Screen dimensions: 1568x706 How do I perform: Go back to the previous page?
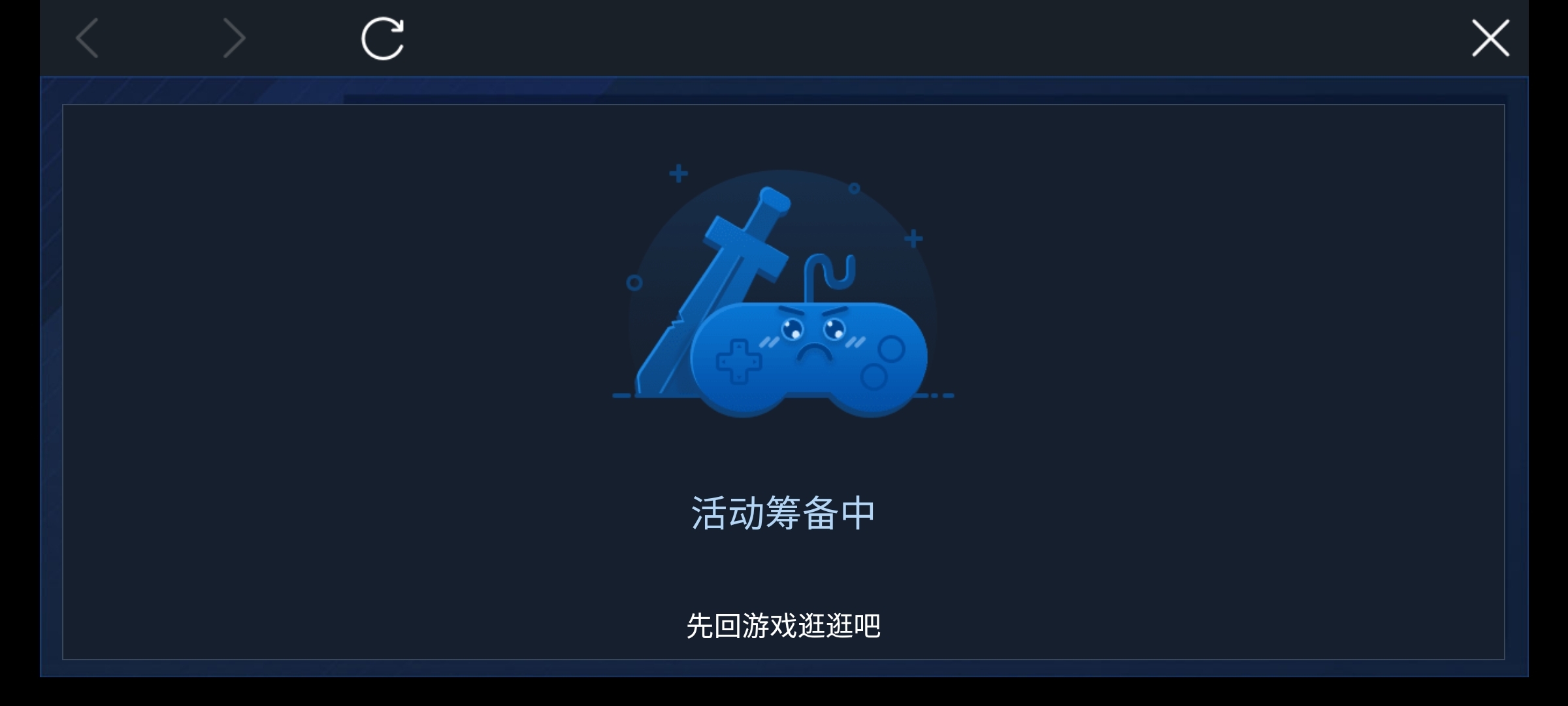coord(88,38)
